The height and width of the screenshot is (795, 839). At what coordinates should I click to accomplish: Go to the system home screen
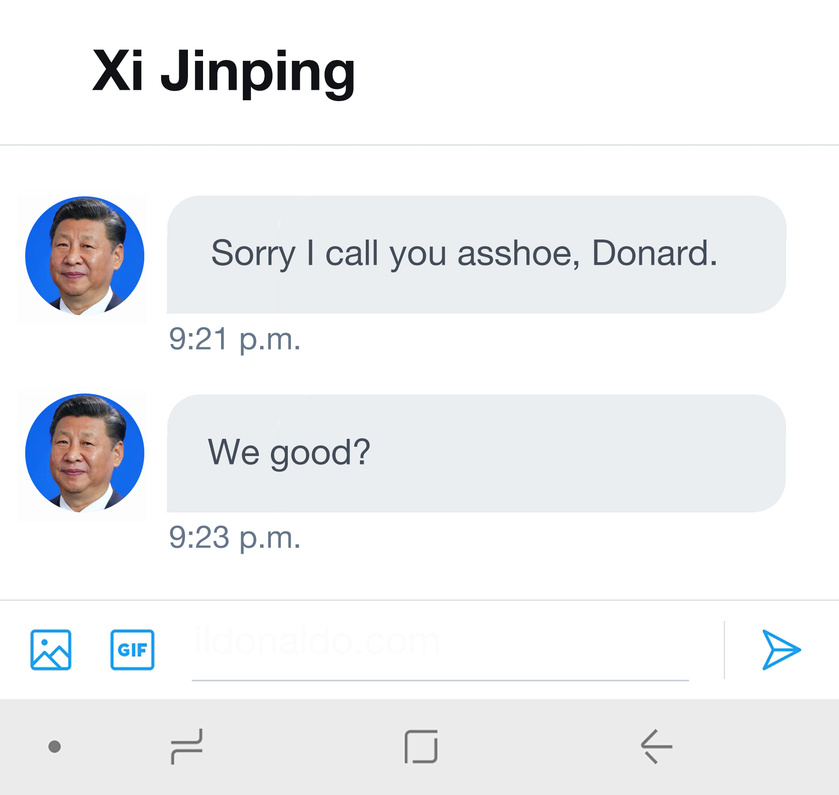coord(421,746)
